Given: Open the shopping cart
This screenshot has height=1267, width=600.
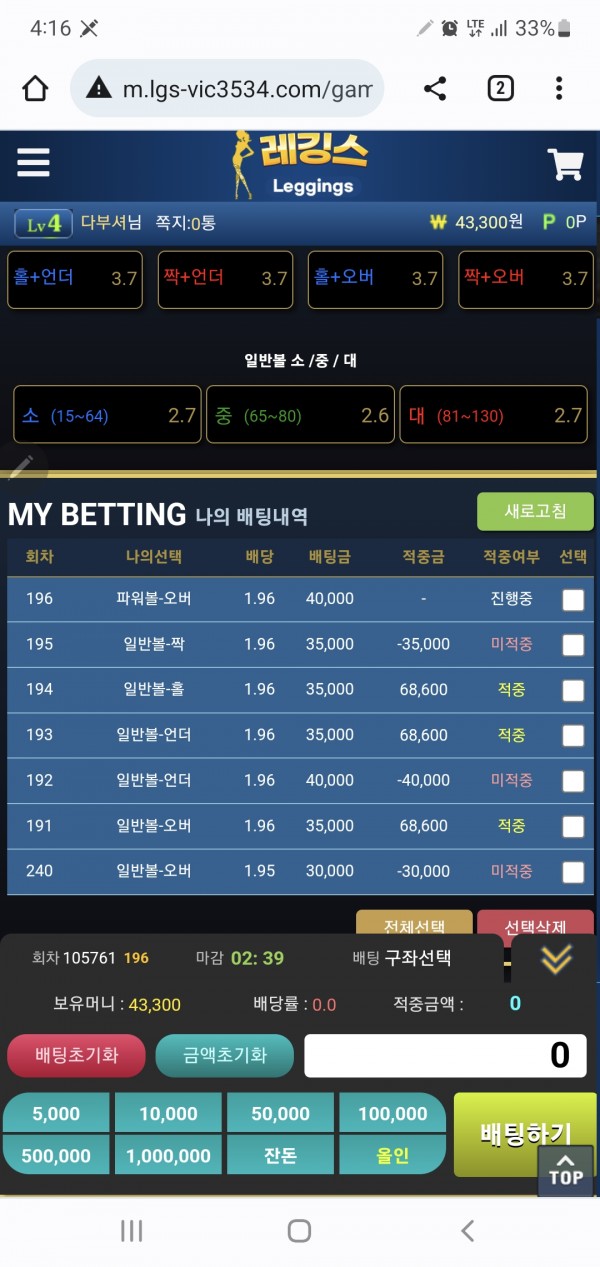Looking at the screenshot, I should pyautogui.click(x=565, y=164).
